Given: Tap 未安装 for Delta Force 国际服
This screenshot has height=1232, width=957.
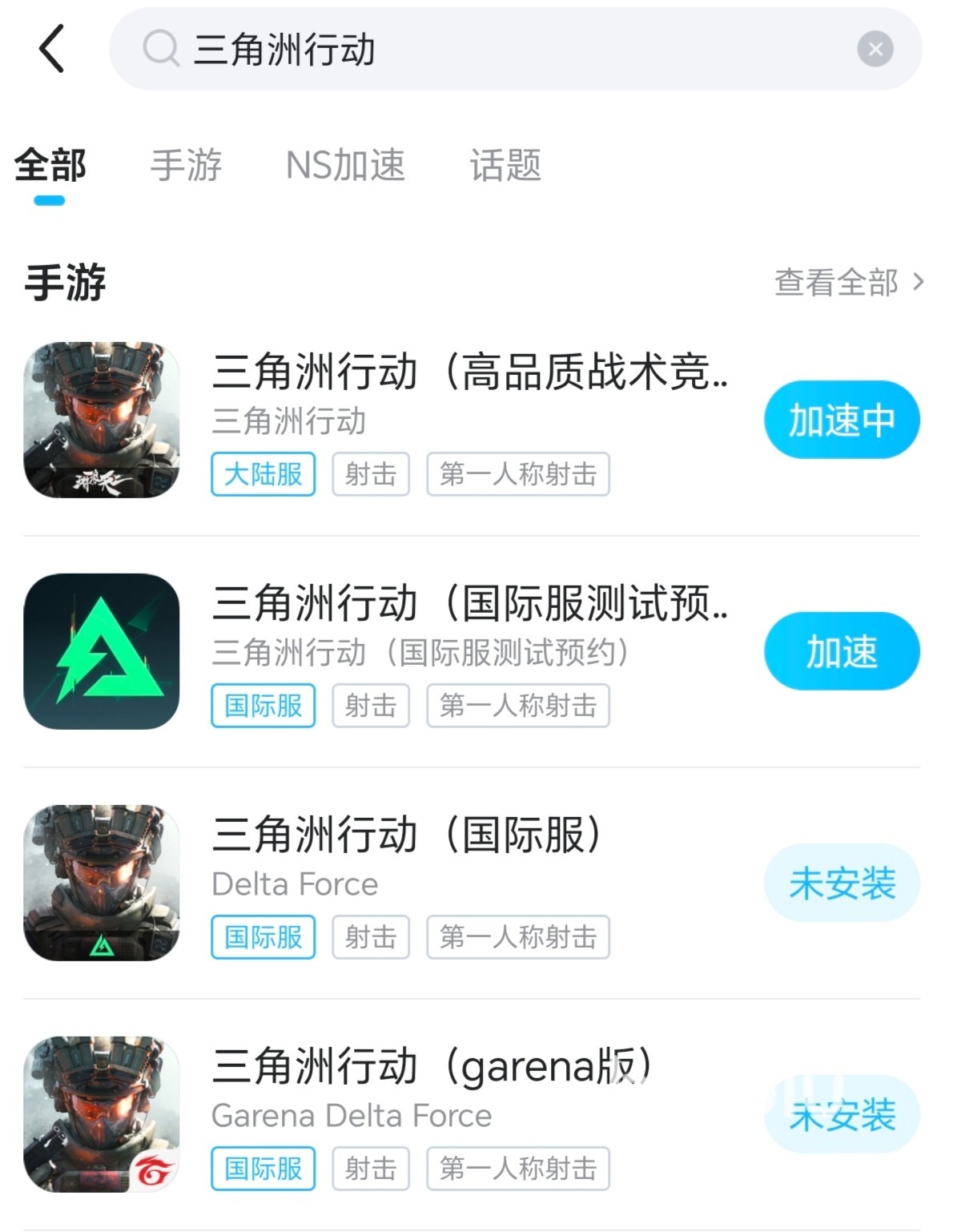Looking at the screenshot, I should (841, 883).
